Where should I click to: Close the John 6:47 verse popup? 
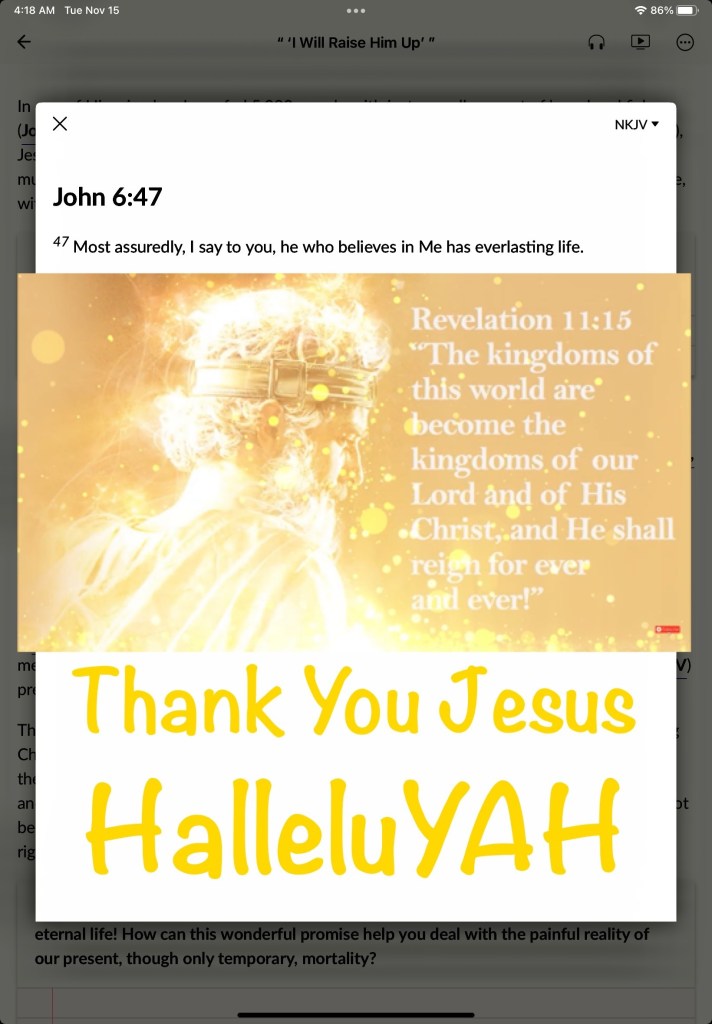point(59,123)
